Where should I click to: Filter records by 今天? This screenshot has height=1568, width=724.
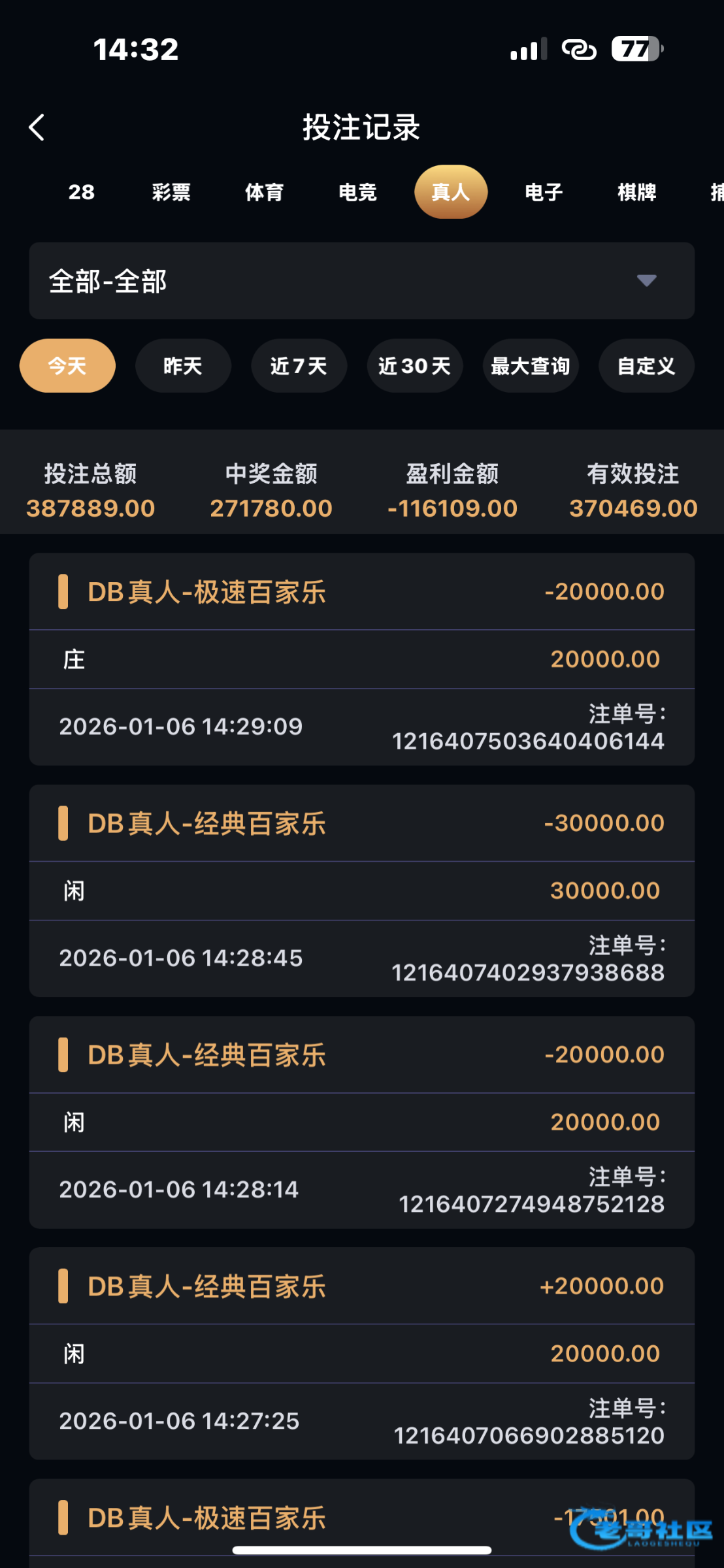tap(67, 366)
